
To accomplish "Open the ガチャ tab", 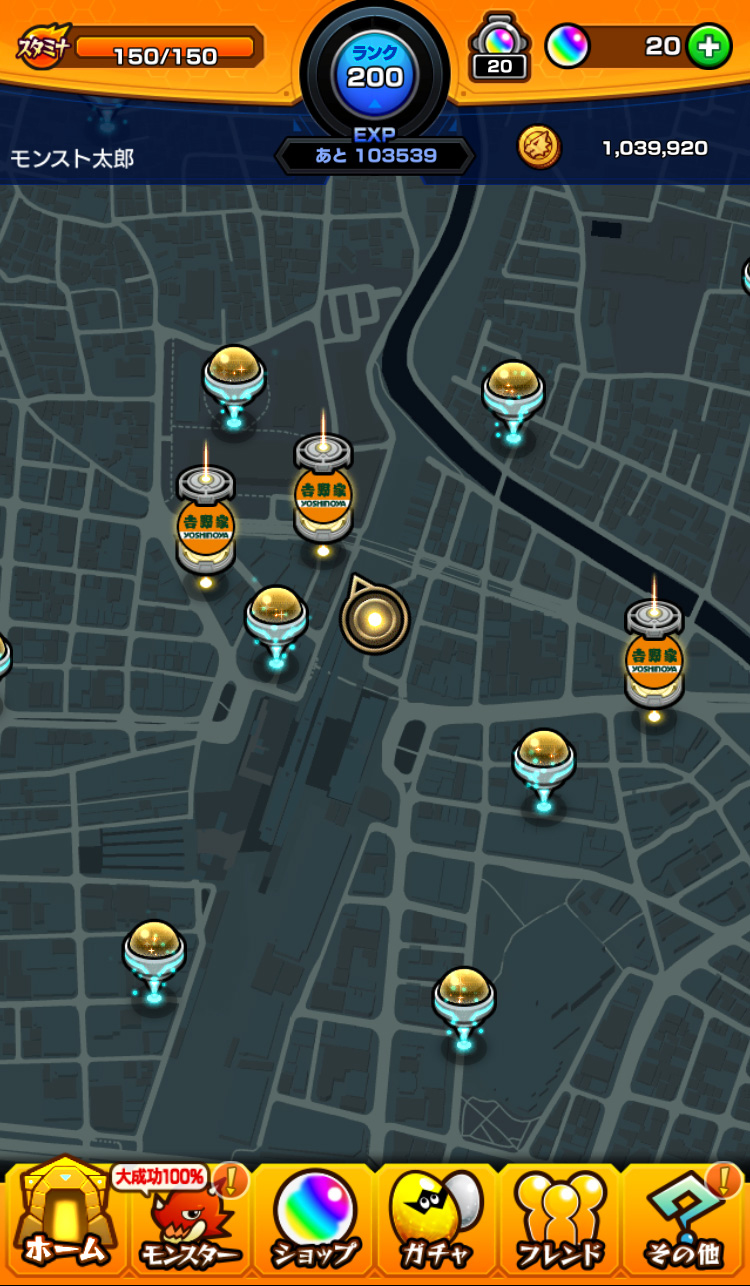I will tap(436, 1220).
